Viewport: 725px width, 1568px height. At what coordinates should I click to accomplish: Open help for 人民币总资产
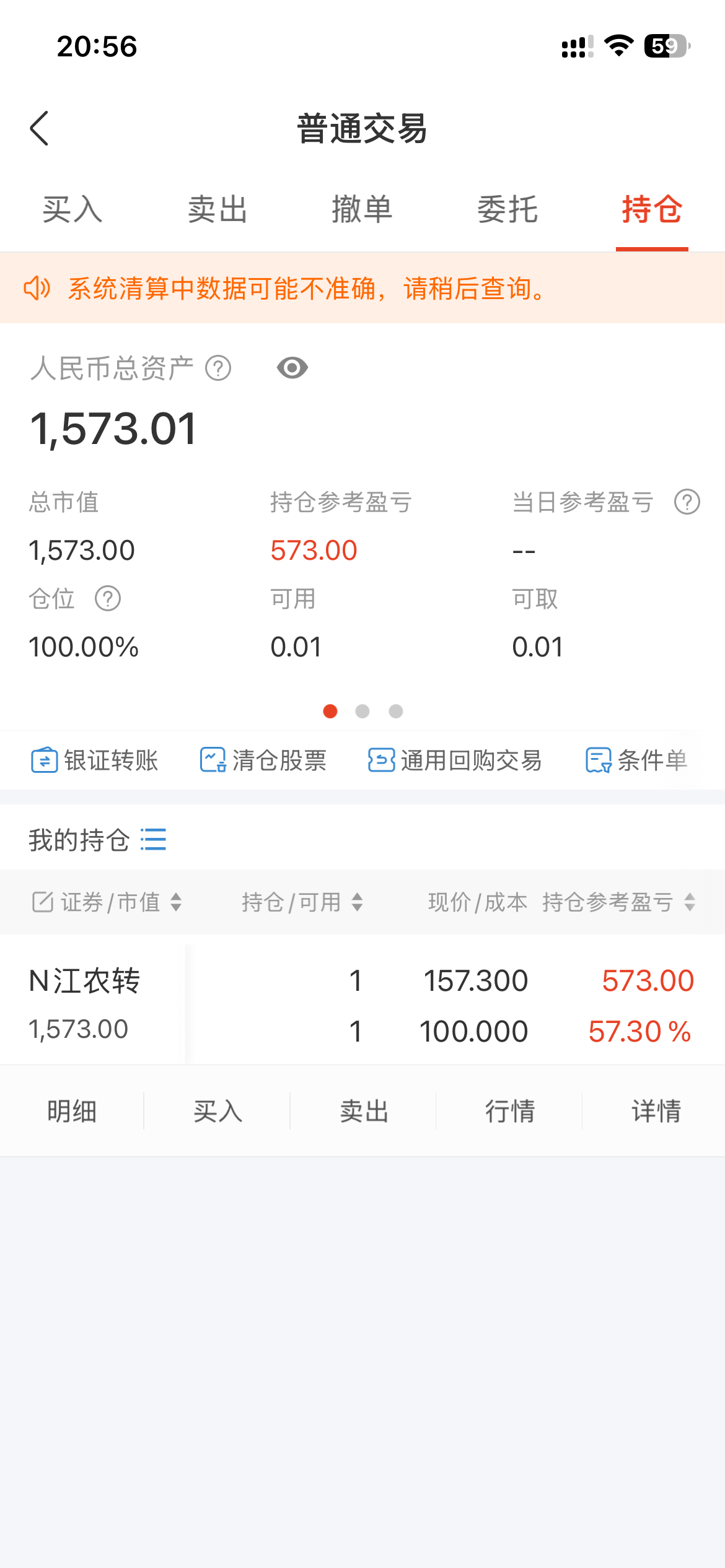218,368
